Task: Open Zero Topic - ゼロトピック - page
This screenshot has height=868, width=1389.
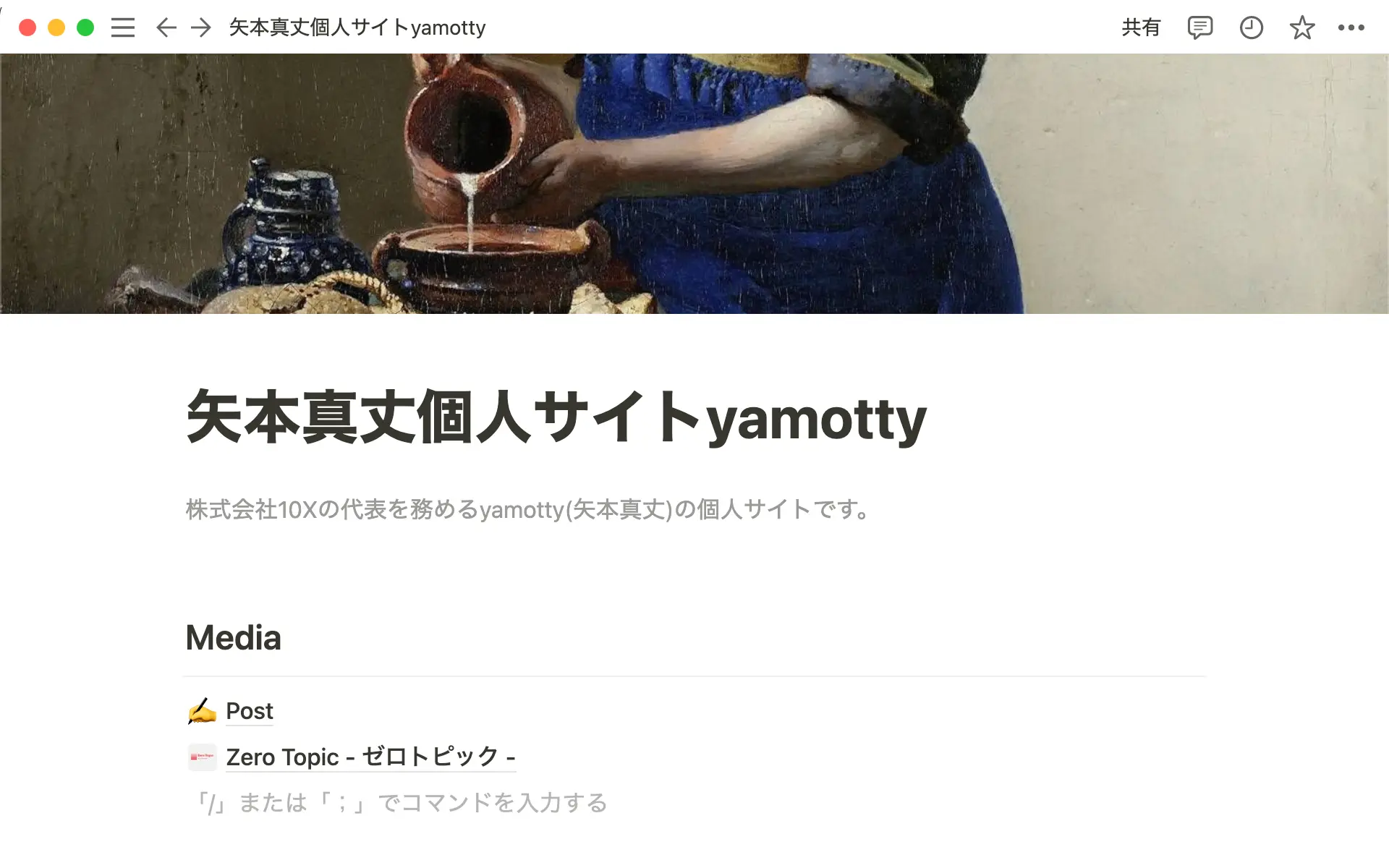Action: point(370,757)
